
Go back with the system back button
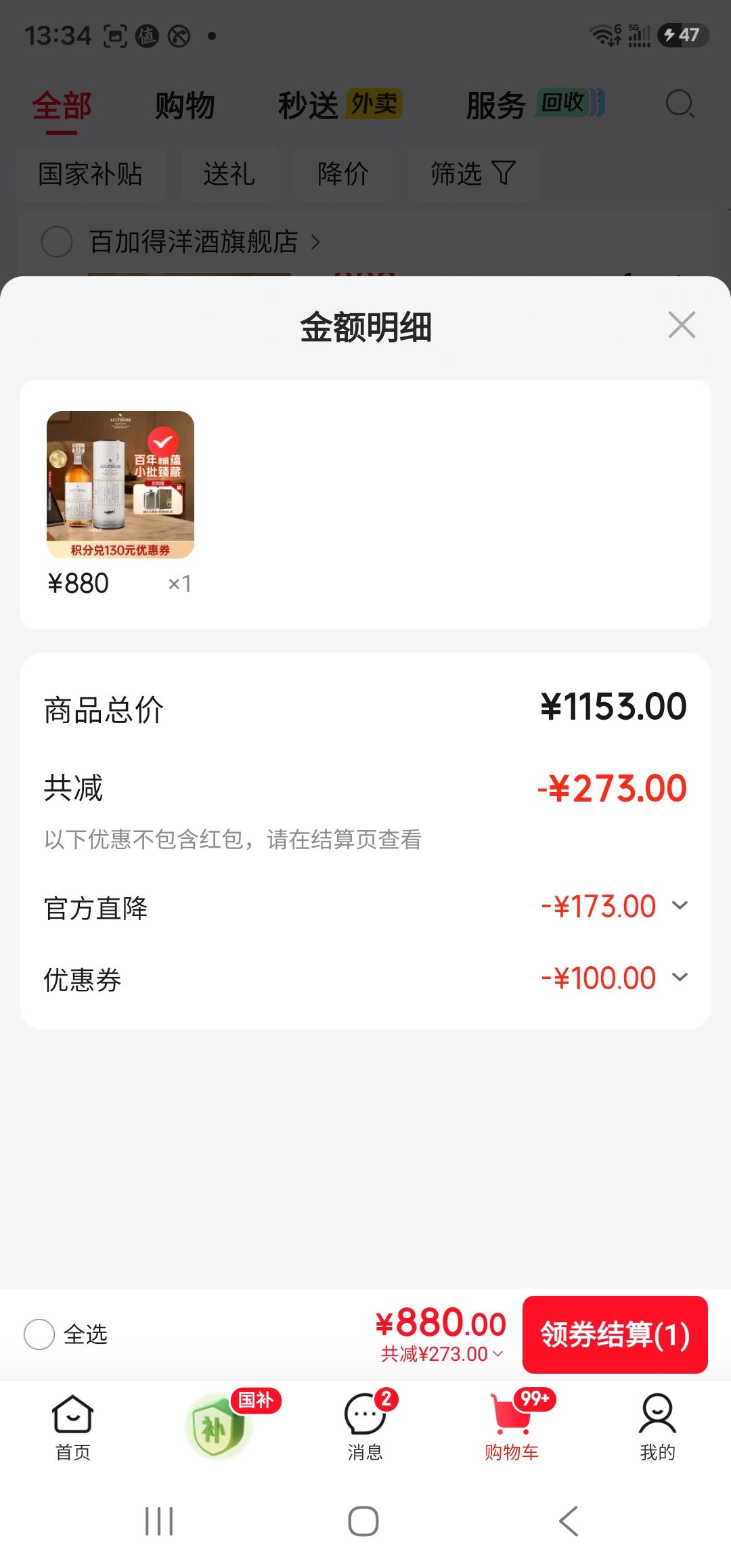569,1521
